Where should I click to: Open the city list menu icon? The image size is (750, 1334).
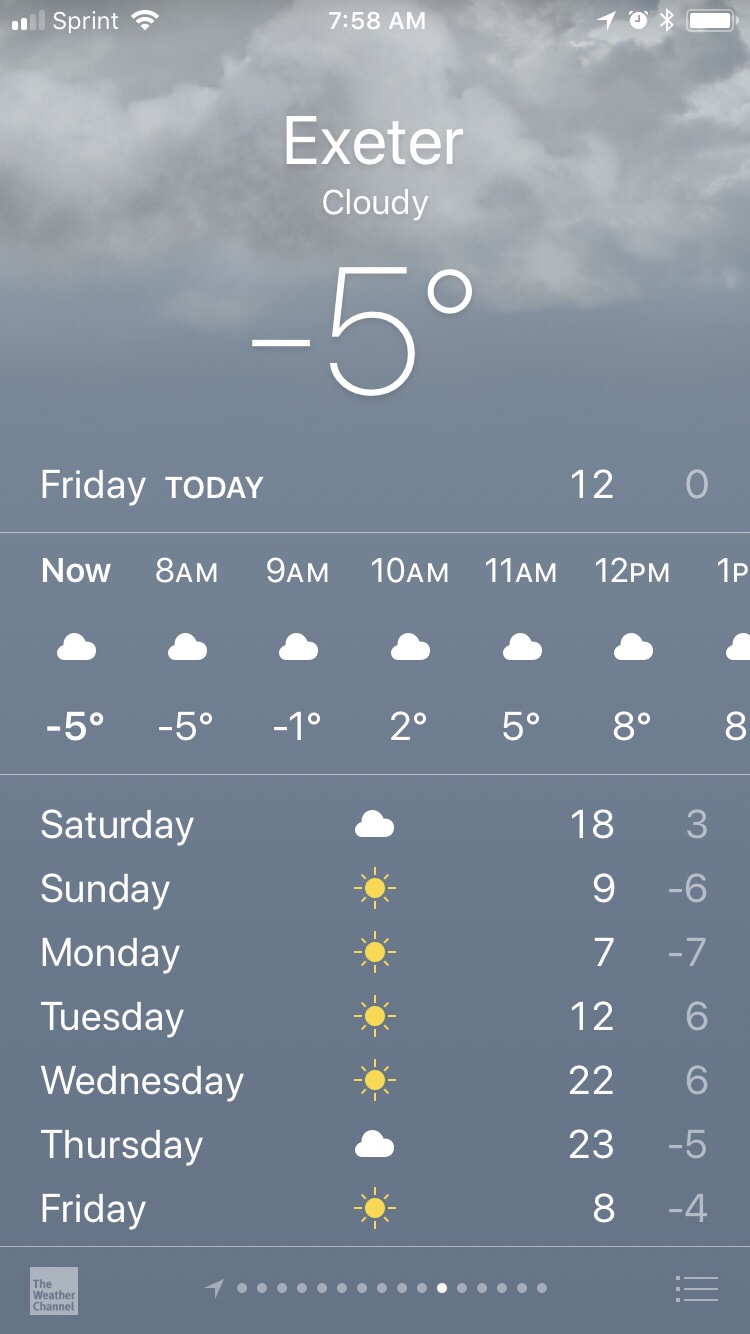696,1289
